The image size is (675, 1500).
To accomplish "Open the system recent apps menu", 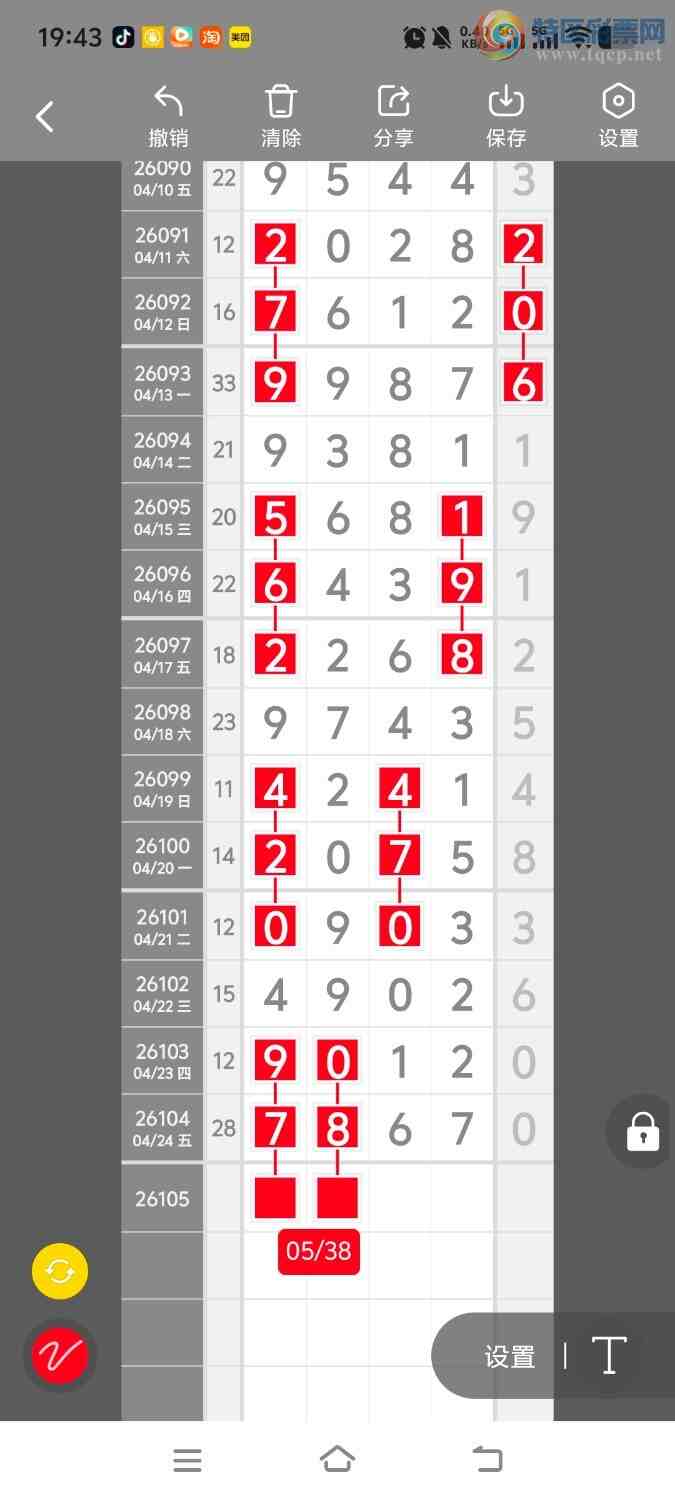I will 187,1460.
